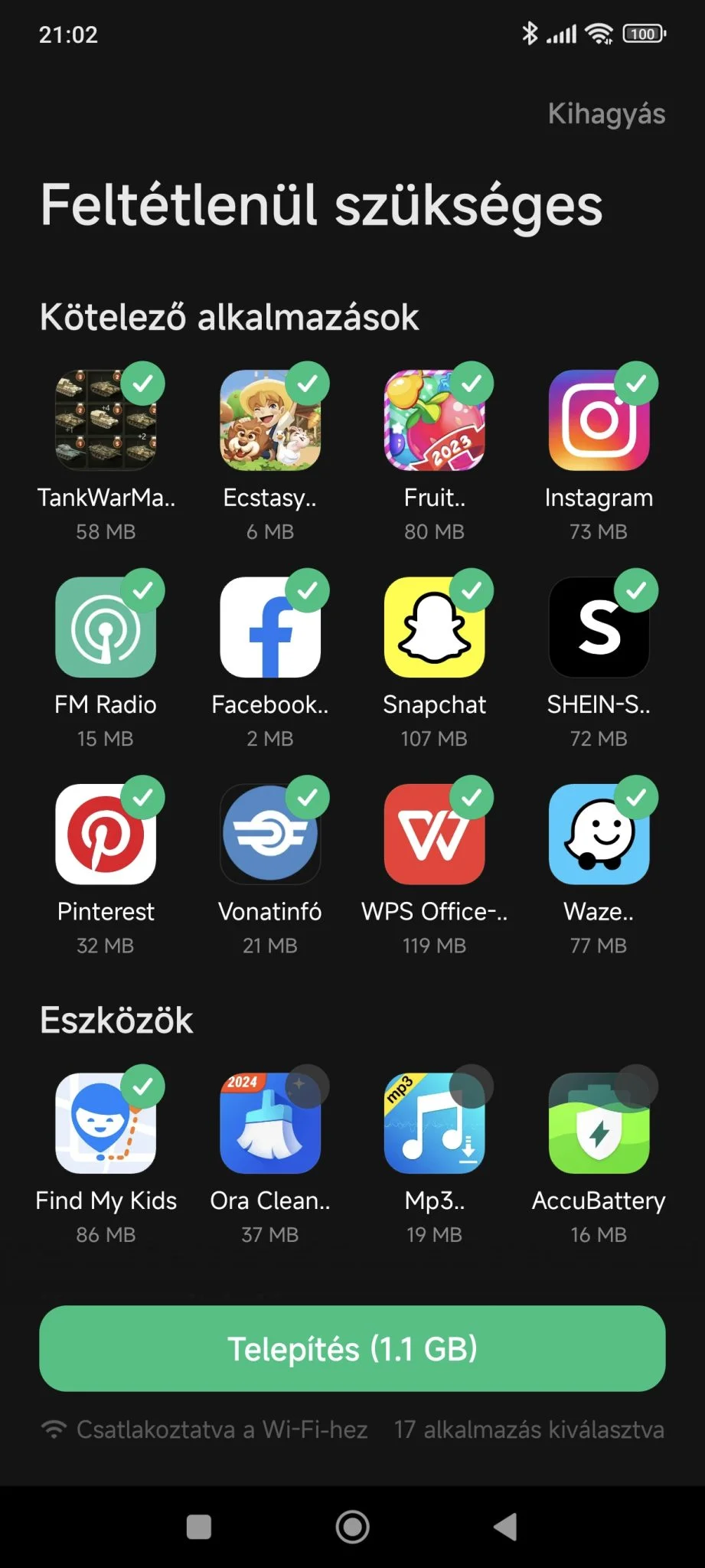Add AccuBattery to the install list

point(599,1122)
